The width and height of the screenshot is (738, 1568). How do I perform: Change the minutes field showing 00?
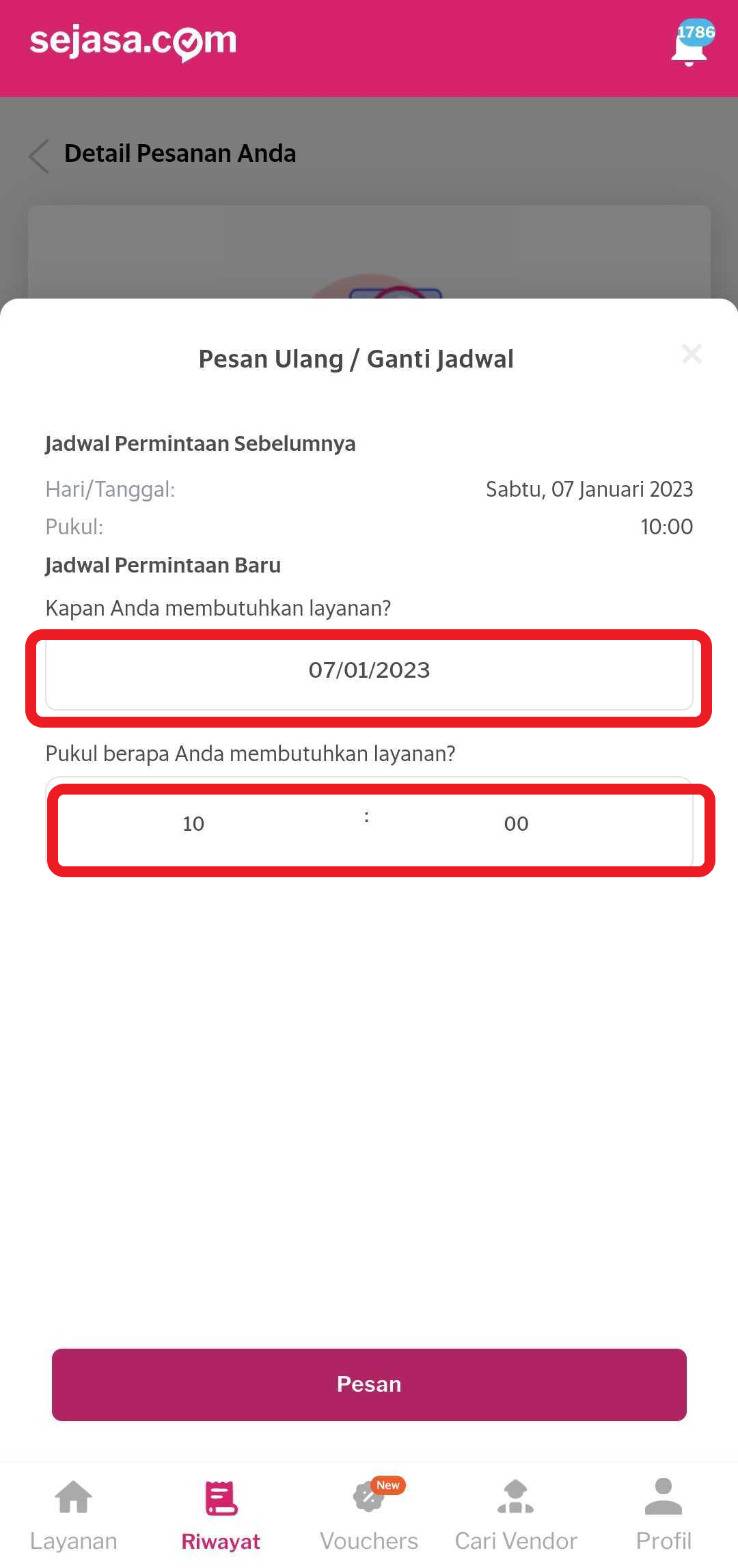(x=517, y=824)
